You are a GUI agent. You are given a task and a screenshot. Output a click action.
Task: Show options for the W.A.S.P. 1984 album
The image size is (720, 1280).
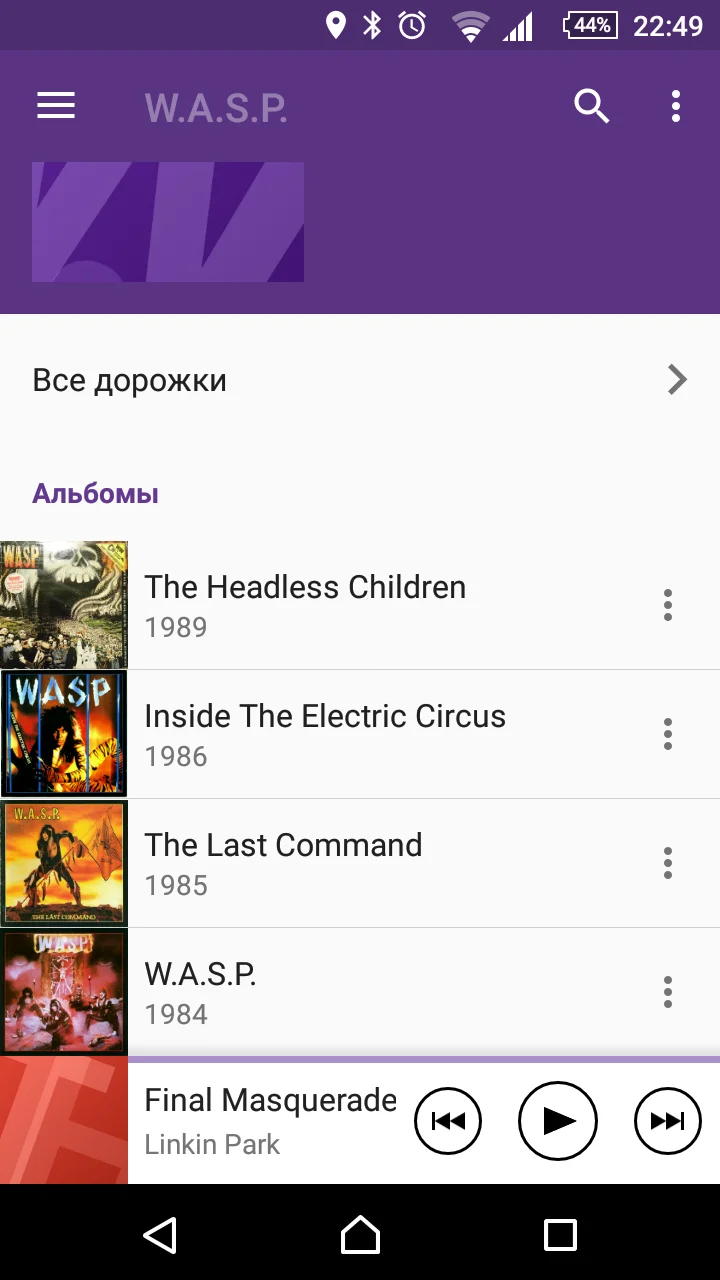(x=668, y=992)
